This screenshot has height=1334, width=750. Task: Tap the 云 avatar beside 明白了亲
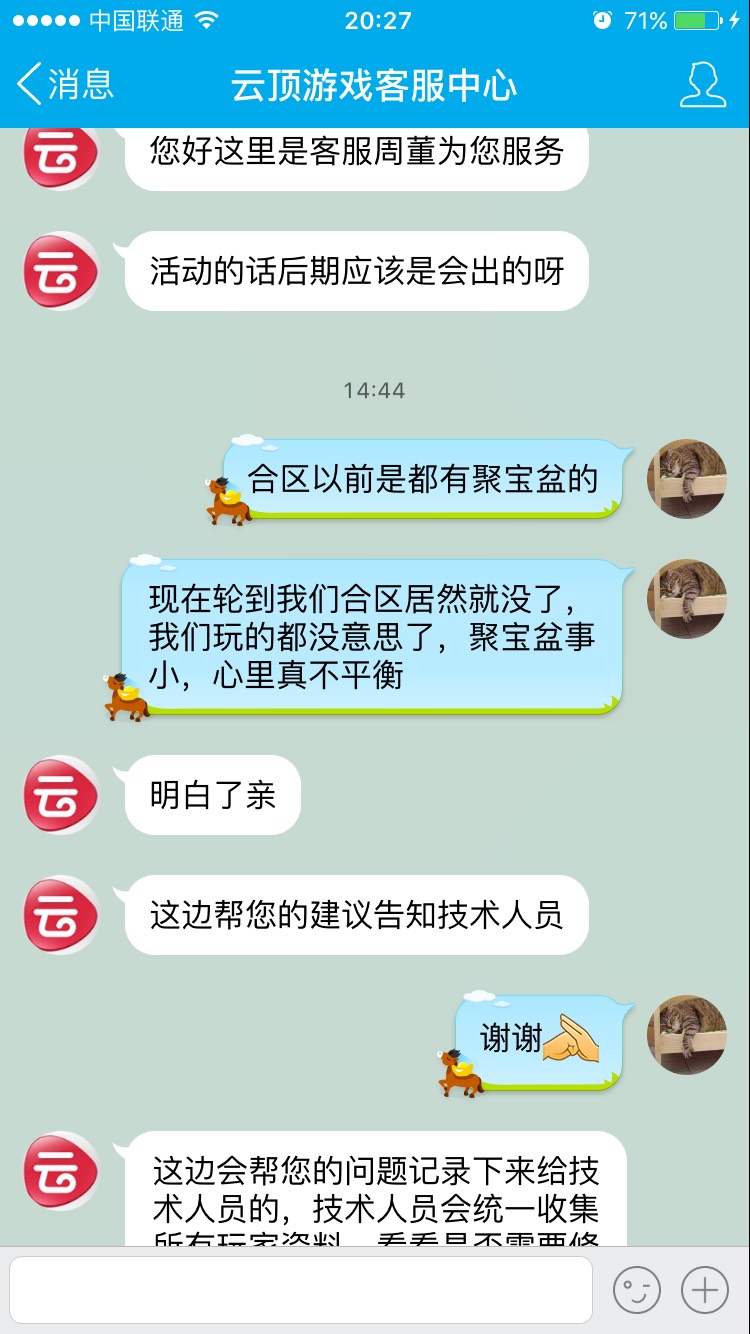coord(62,795)
